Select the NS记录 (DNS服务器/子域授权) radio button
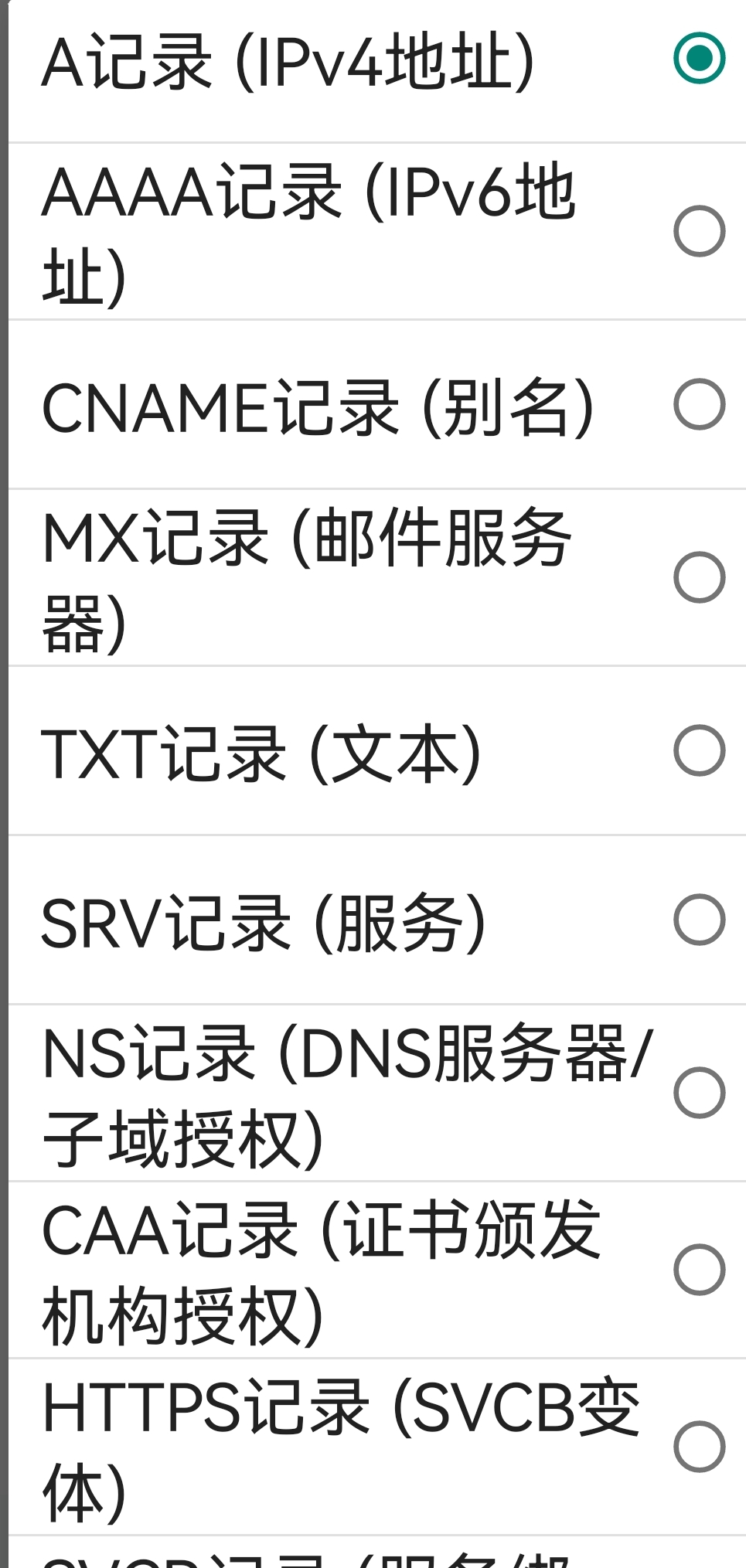Viewport: 746px width, 1568px height. click(x=698, y=1092)
